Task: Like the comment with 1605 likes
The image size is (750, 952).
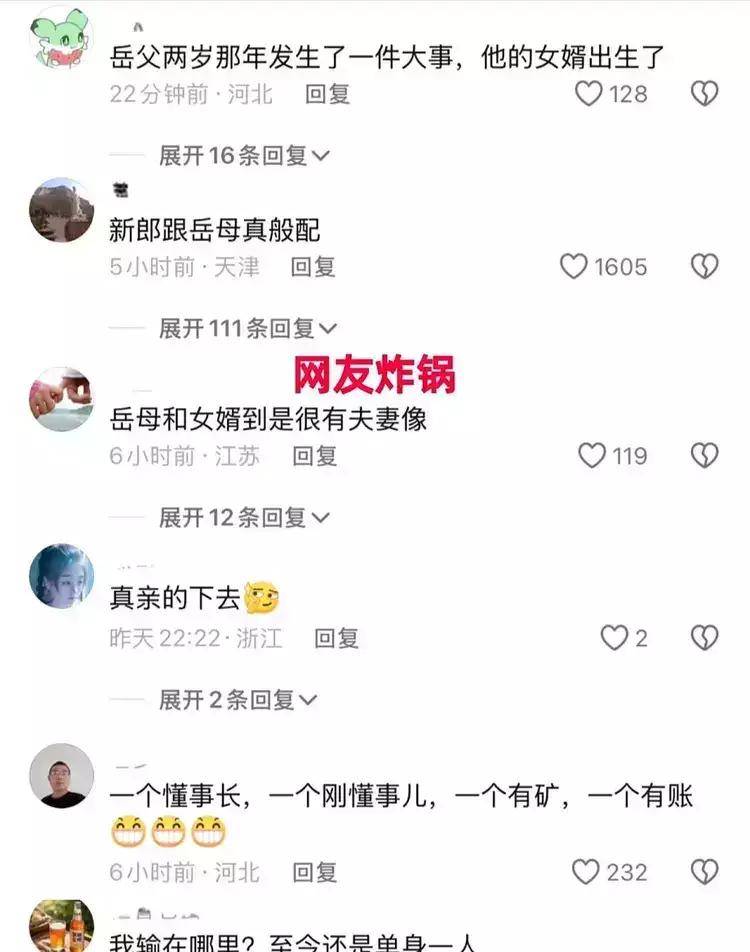Action: coord(573,267)
